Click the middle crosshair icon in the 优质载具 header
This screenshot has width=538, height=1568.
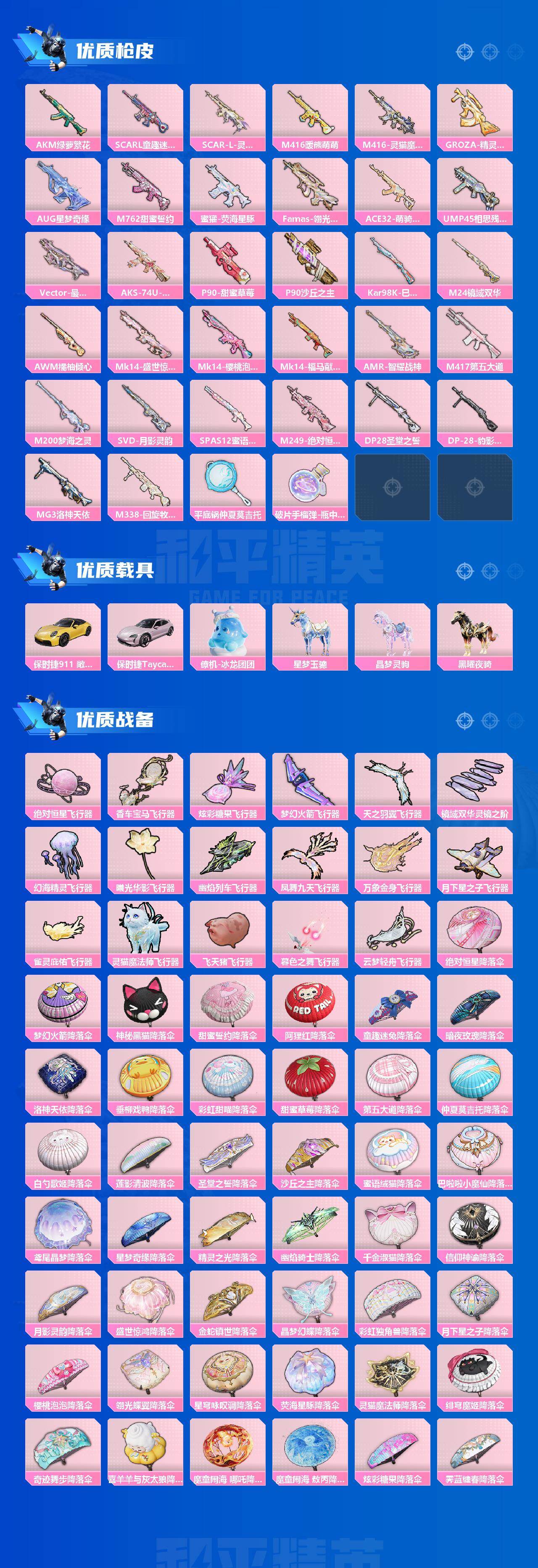490,571
